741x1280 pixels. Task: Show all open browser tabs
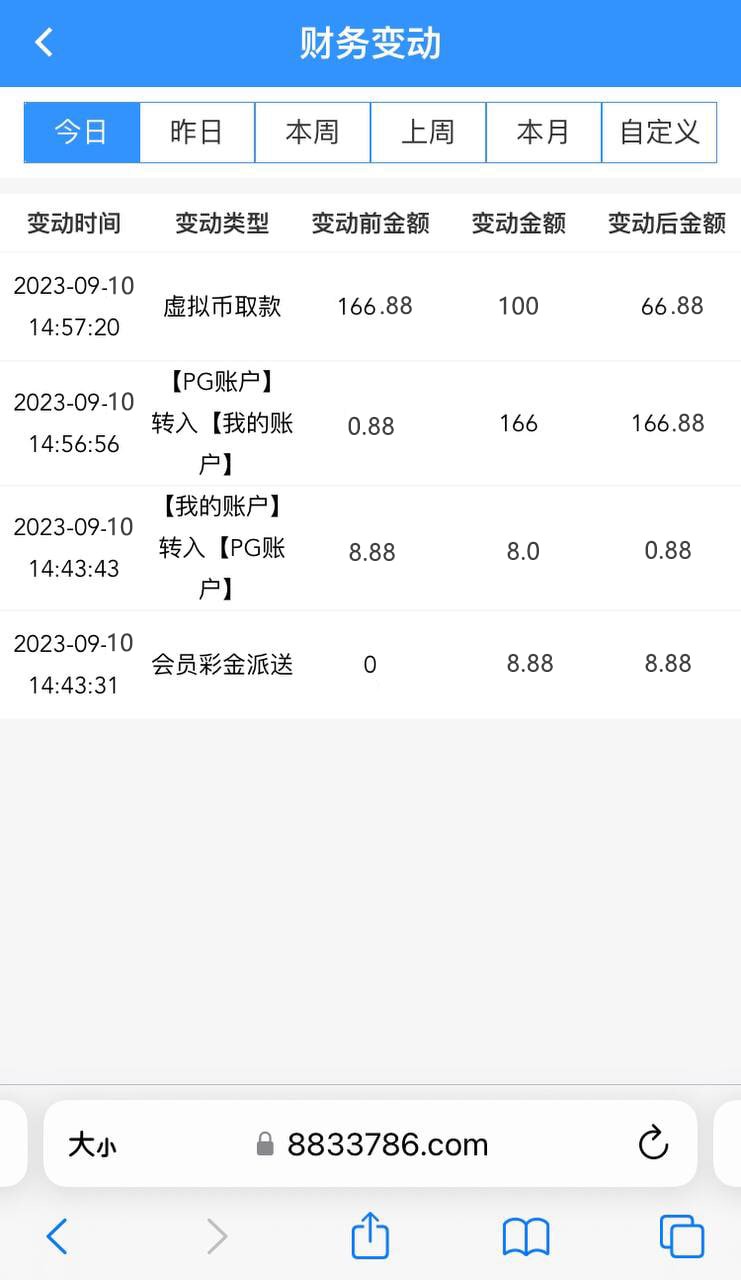(x=682, y=1237)
